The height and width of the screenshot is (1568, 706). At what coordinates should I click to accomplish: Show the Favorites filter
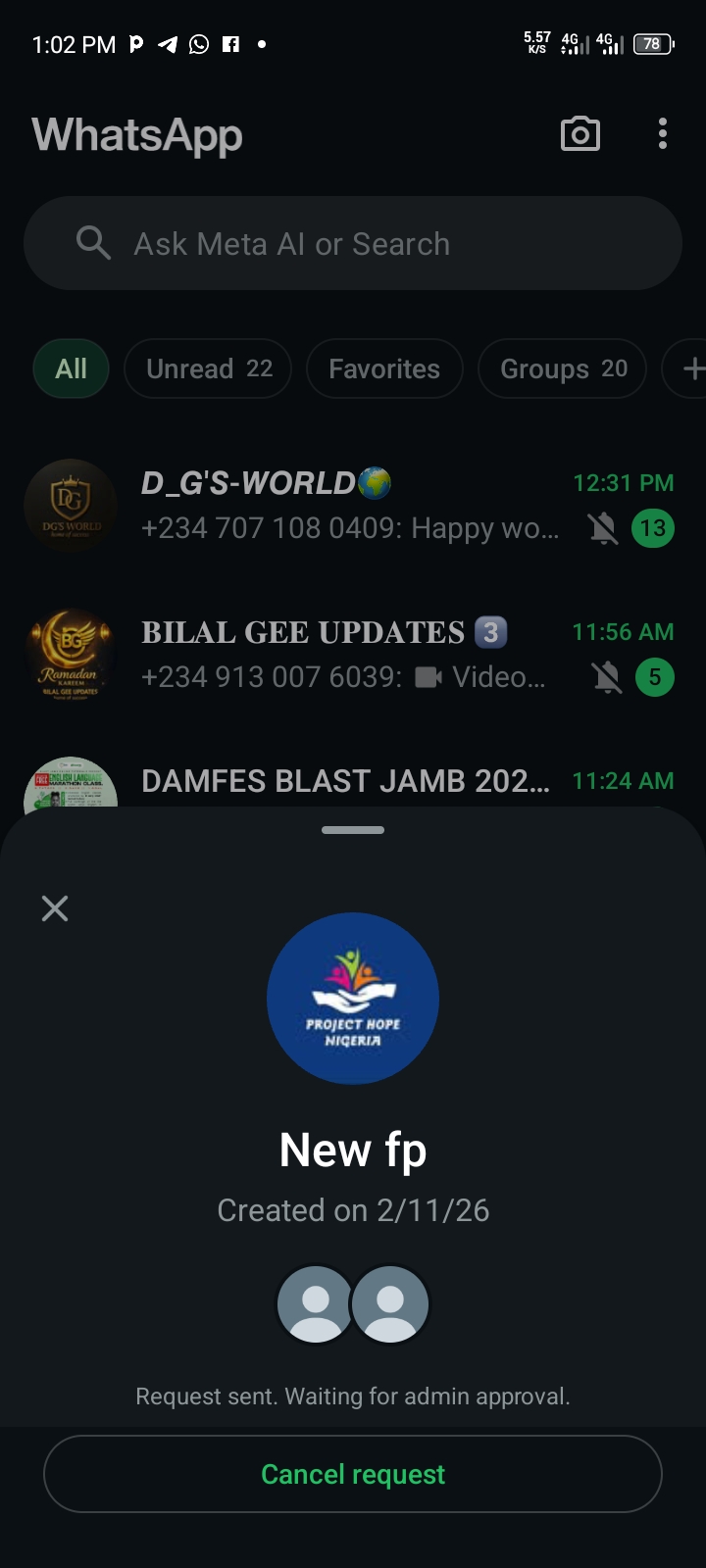click(x=383, y=368)
